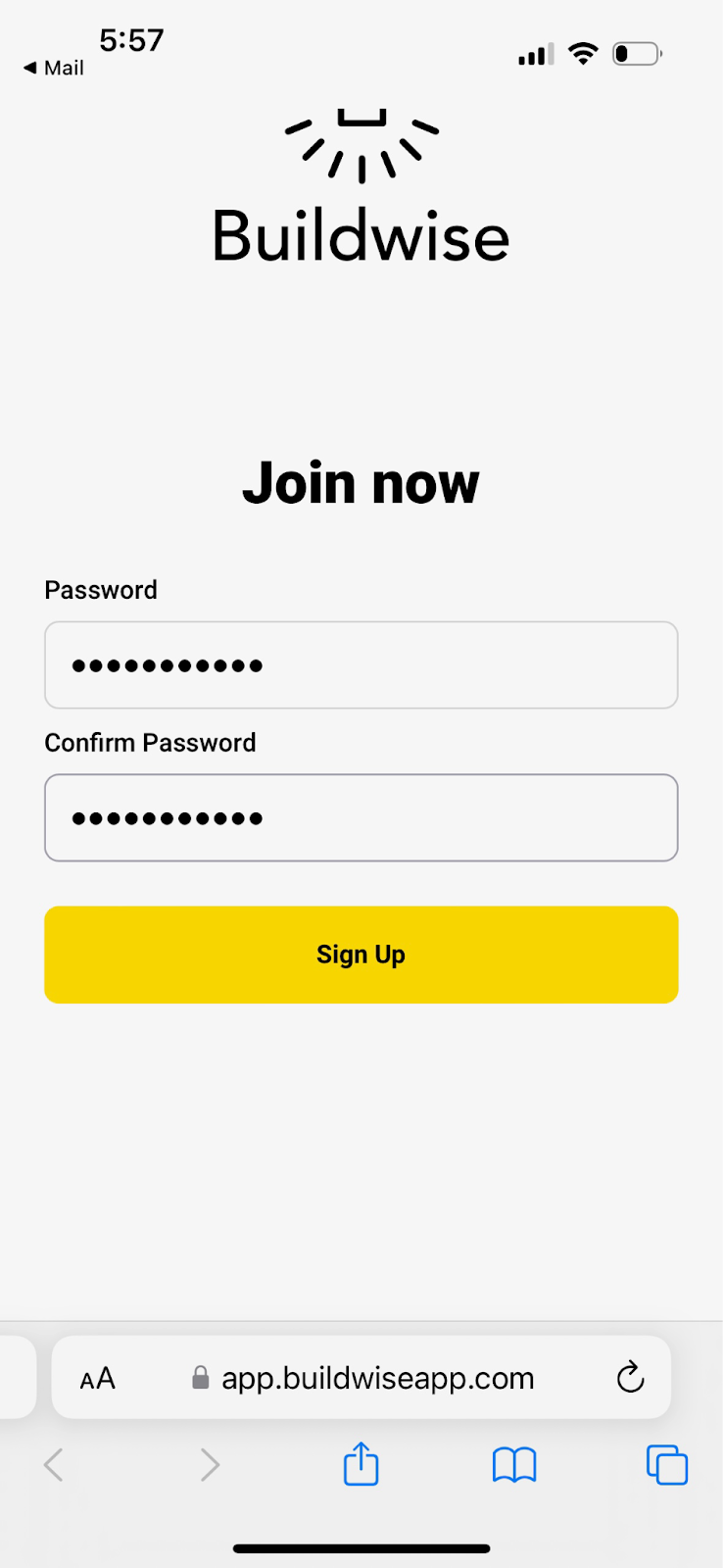This screenshot has width=723, height=1568.
Task: Go back in Safari browser history
Action: tap(54, 1466)
